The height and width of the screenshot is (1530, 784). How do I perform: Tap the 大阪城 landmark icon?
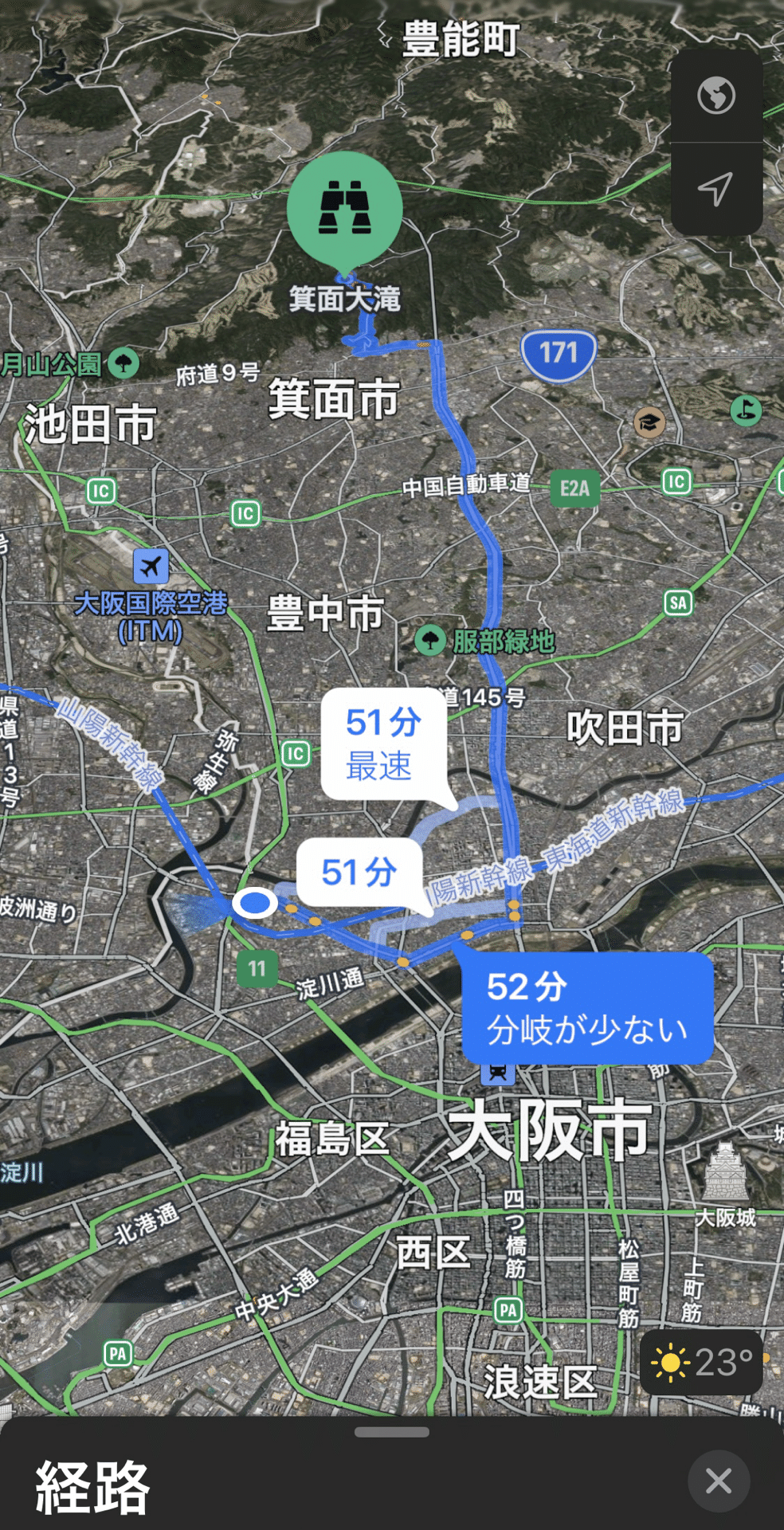tap(725, 1172)
